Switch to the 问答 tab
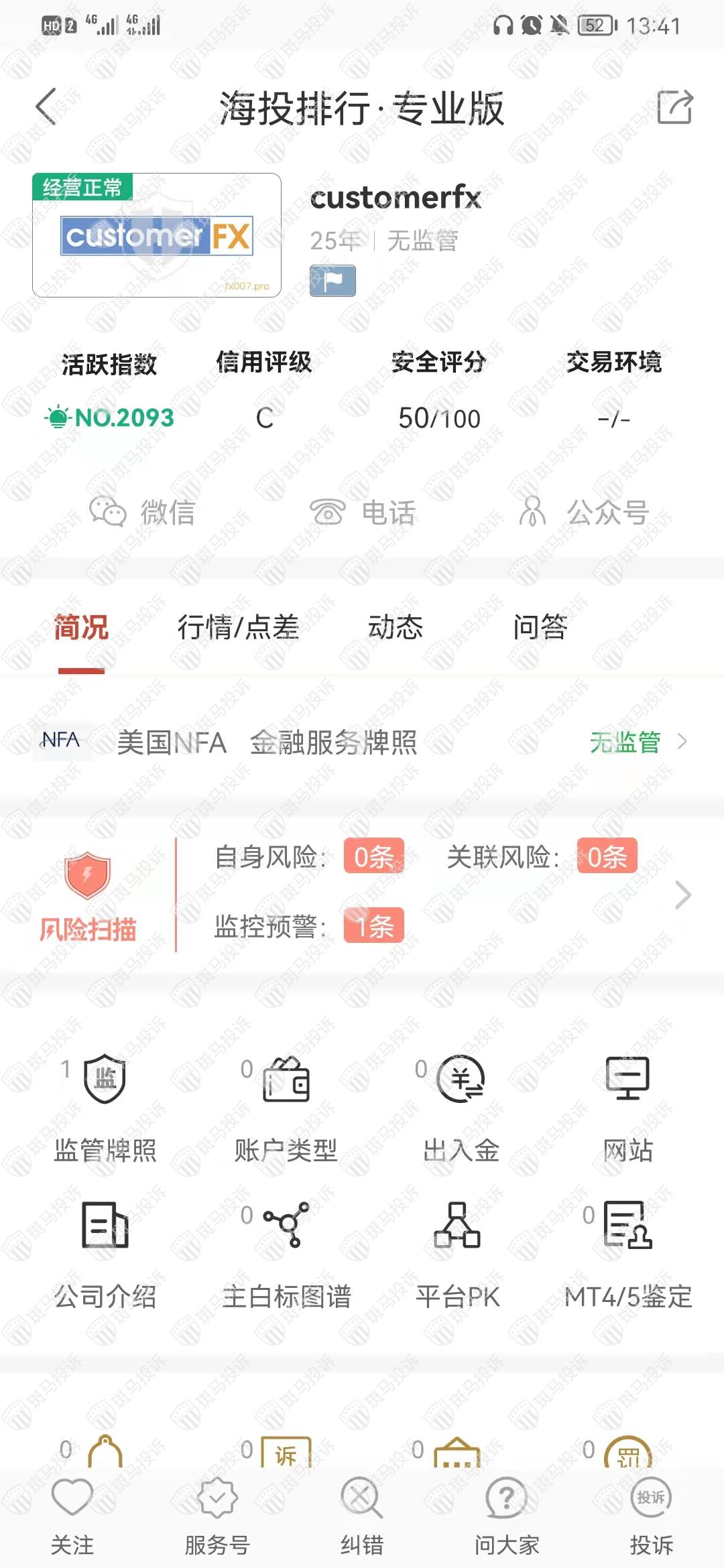Image resolution: width=724 pixels, height=1568 pixels. 540,628
